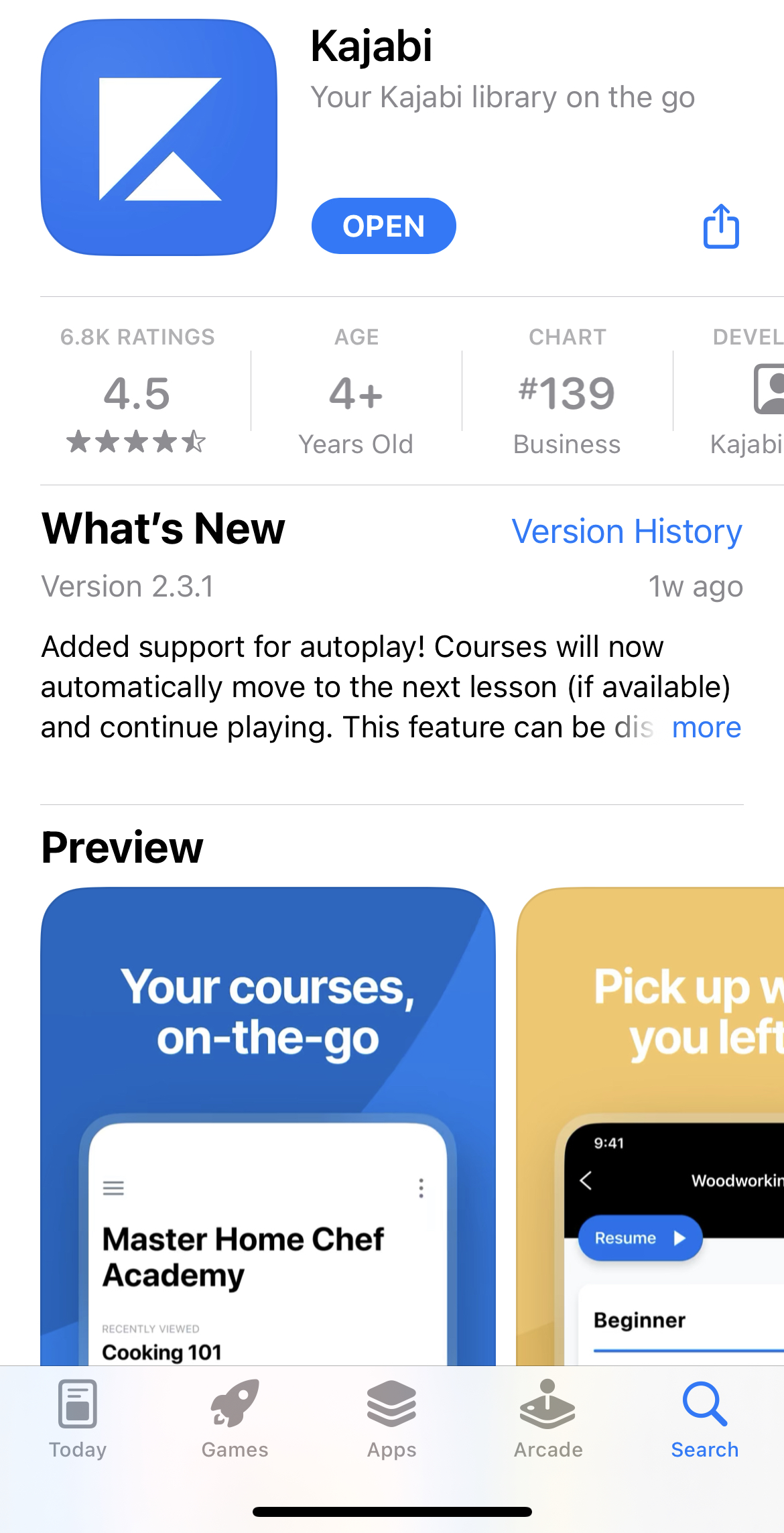Share the Kajabi app page
The height and width of the screenshot is (1533, 784).
[x=721, y=227]
